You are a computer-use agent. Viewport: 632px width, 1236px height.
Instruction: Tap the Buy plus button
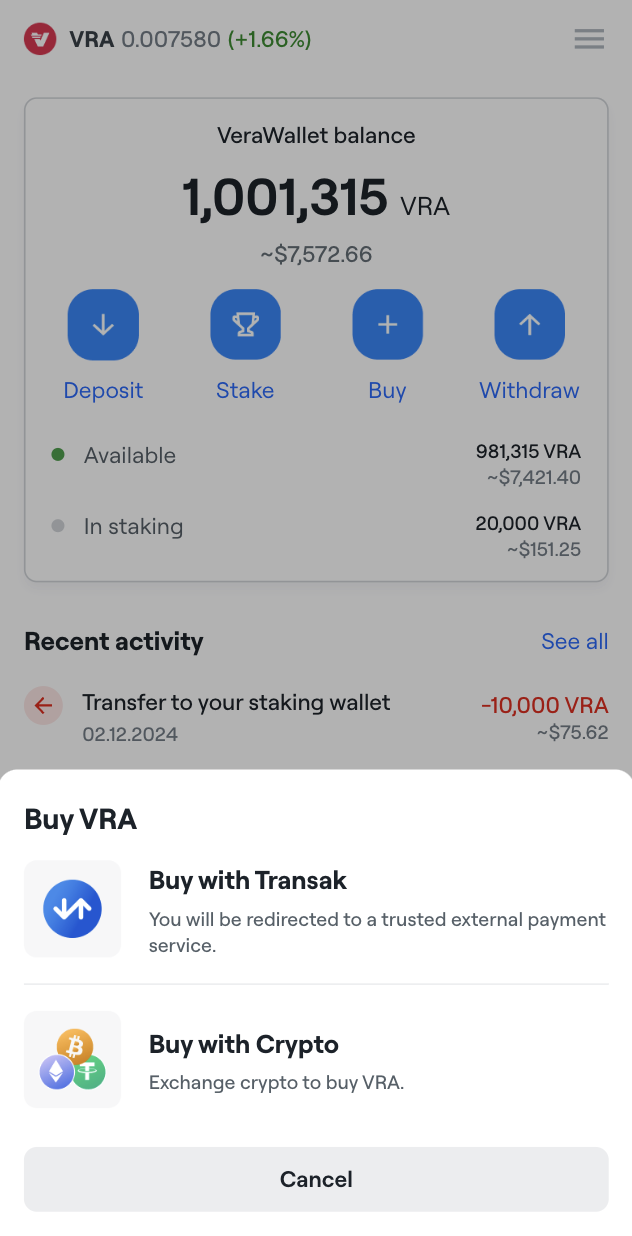coord(387,325)
